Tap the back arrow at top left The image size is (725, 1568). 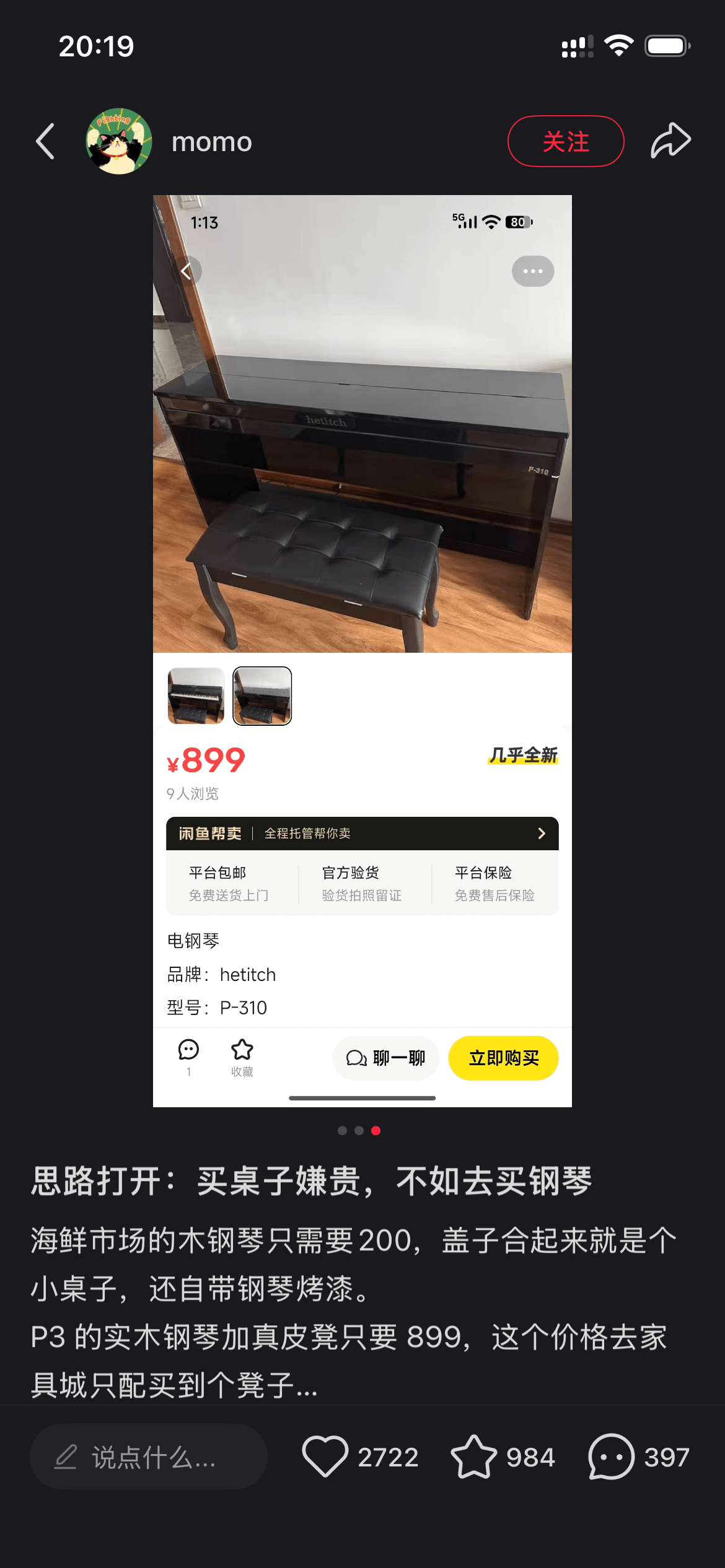(x=45, y=141)
